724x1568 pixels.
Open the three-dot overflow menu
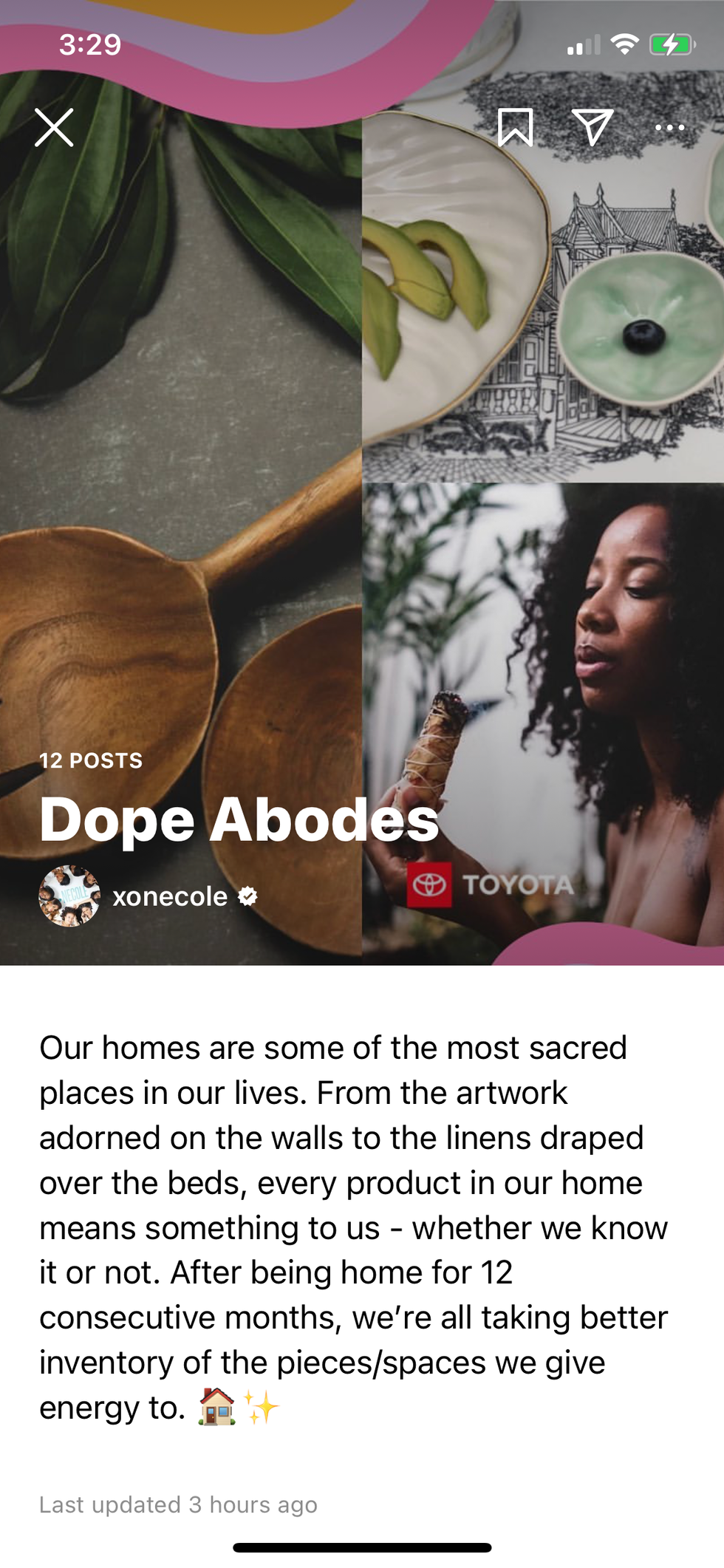tap(669, 128)
